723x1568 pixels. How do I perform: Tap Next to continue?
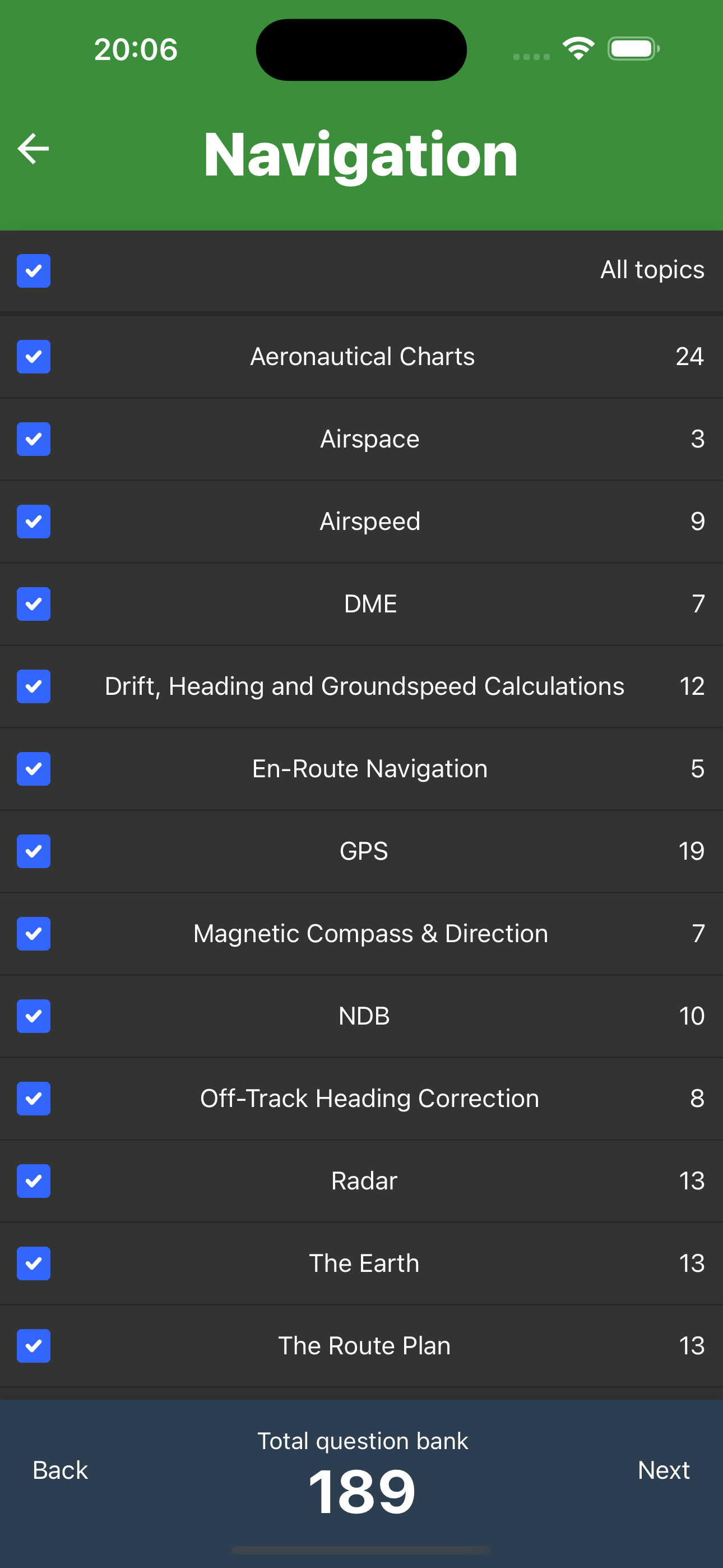coord(664,1470)
